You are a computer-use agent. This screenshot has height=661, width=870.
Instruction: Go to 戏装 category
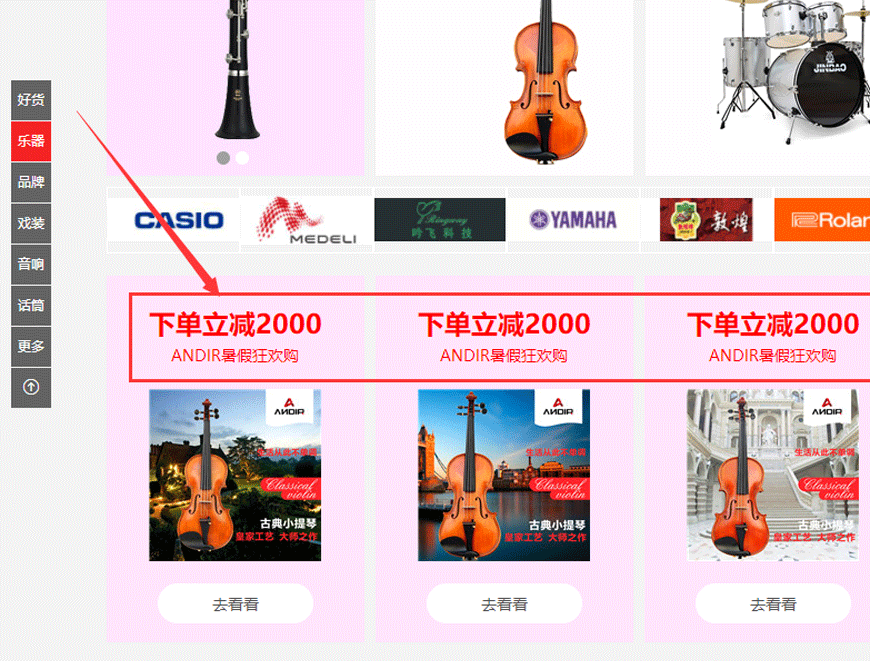click(31, 223)
